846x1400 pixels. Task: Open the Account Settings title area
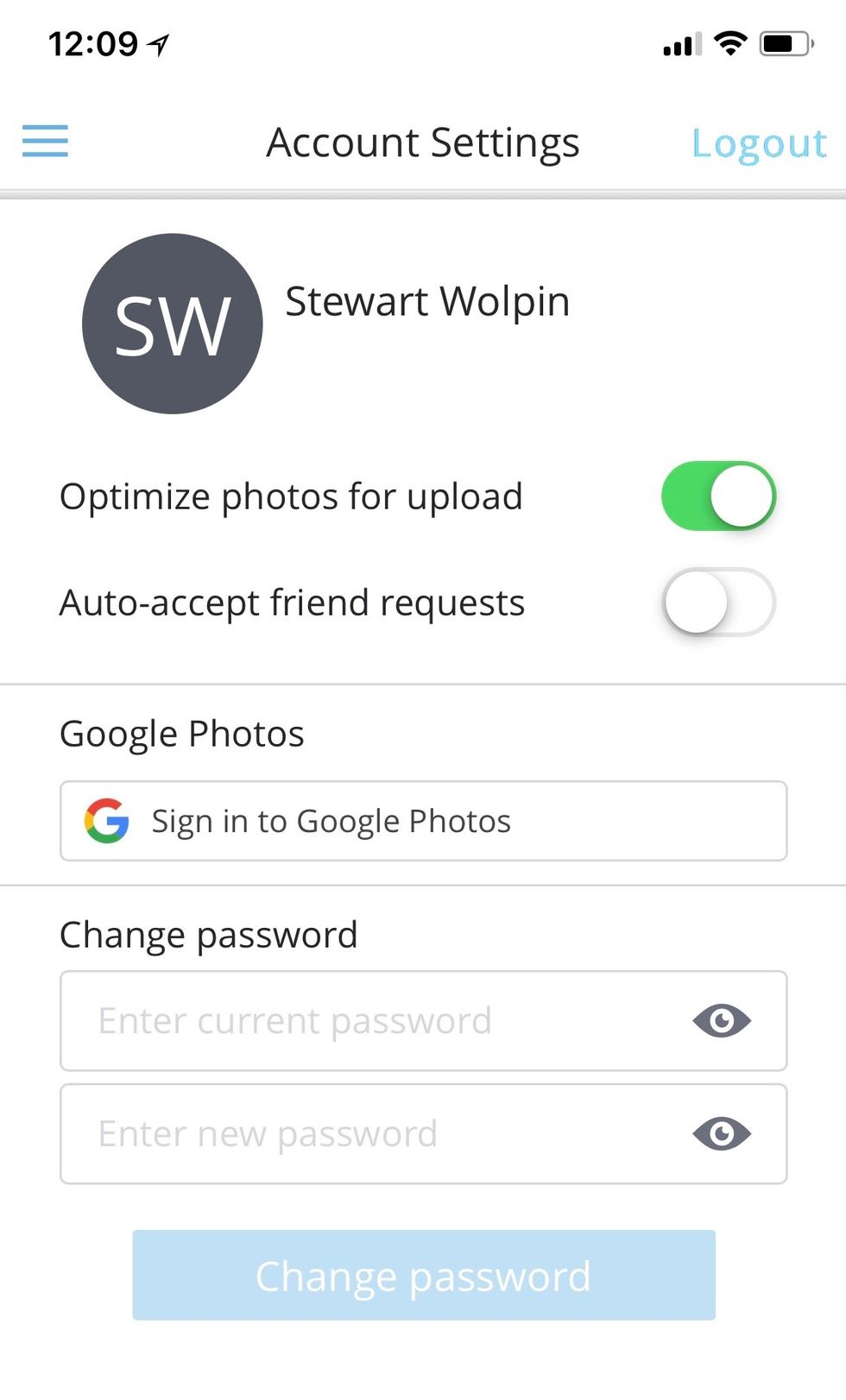(423, 142)
